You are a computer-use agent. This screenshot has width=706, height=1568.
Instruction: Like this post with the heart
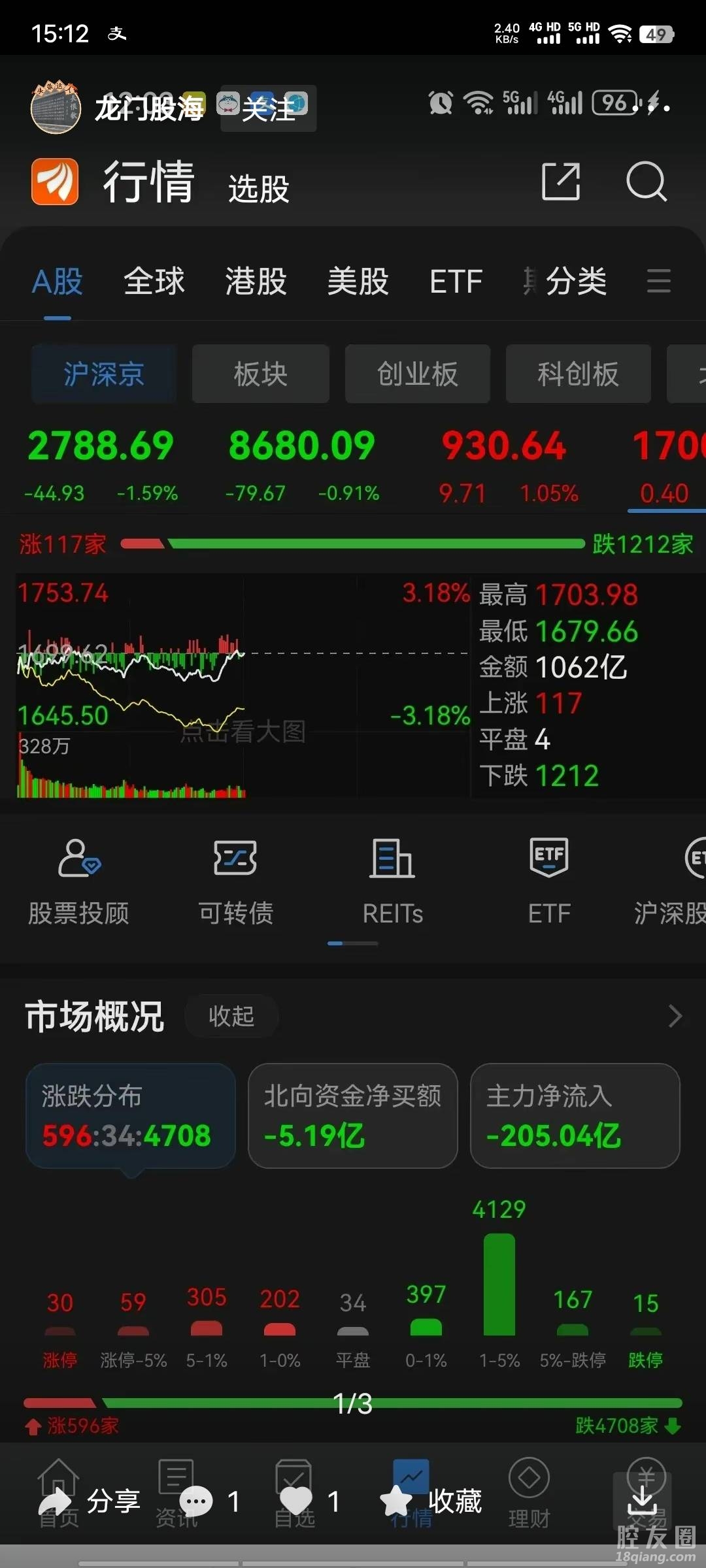[x=296, y=1501]
